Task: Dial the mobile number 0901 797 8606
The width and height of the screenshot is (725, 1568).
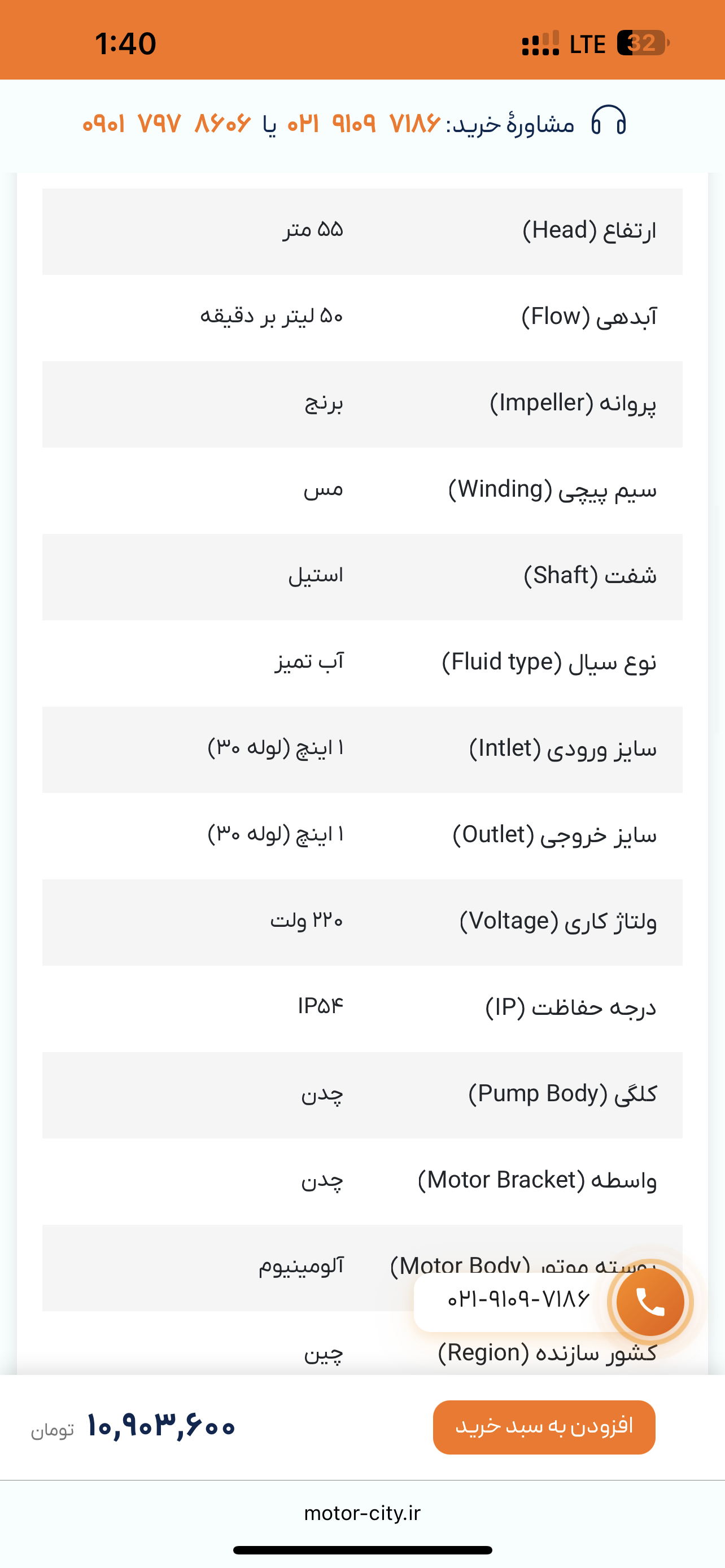Action: point(167,124)
